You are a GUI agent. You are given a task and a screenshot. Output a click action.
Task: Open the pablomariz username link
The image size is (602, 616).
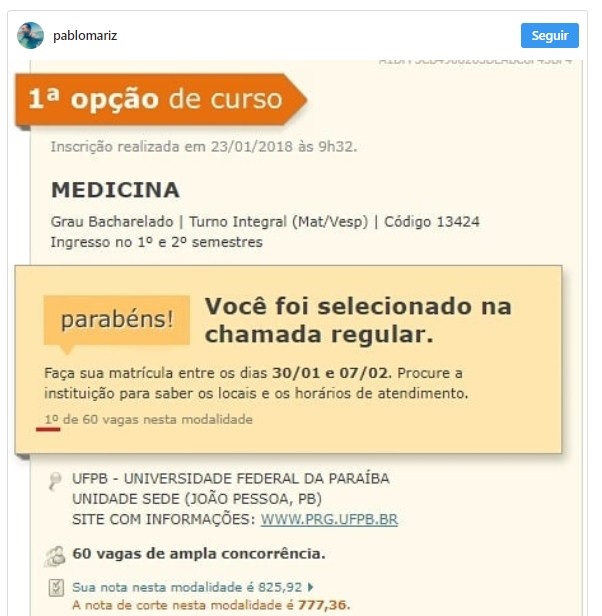[x=85, y=36]
